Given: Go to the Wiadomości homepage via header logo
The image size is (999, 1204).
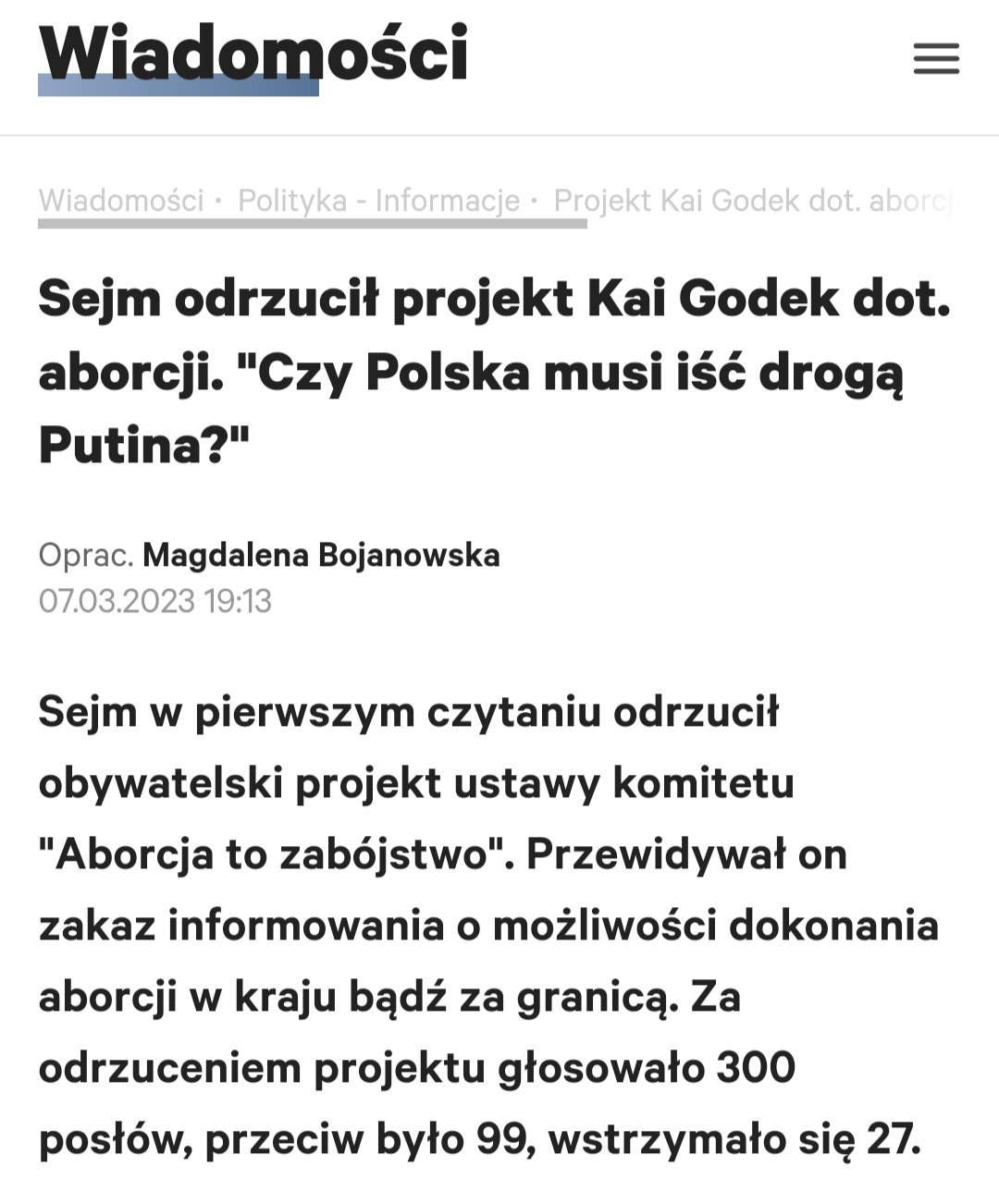Looking at the screenshot, I should point(253,54).
